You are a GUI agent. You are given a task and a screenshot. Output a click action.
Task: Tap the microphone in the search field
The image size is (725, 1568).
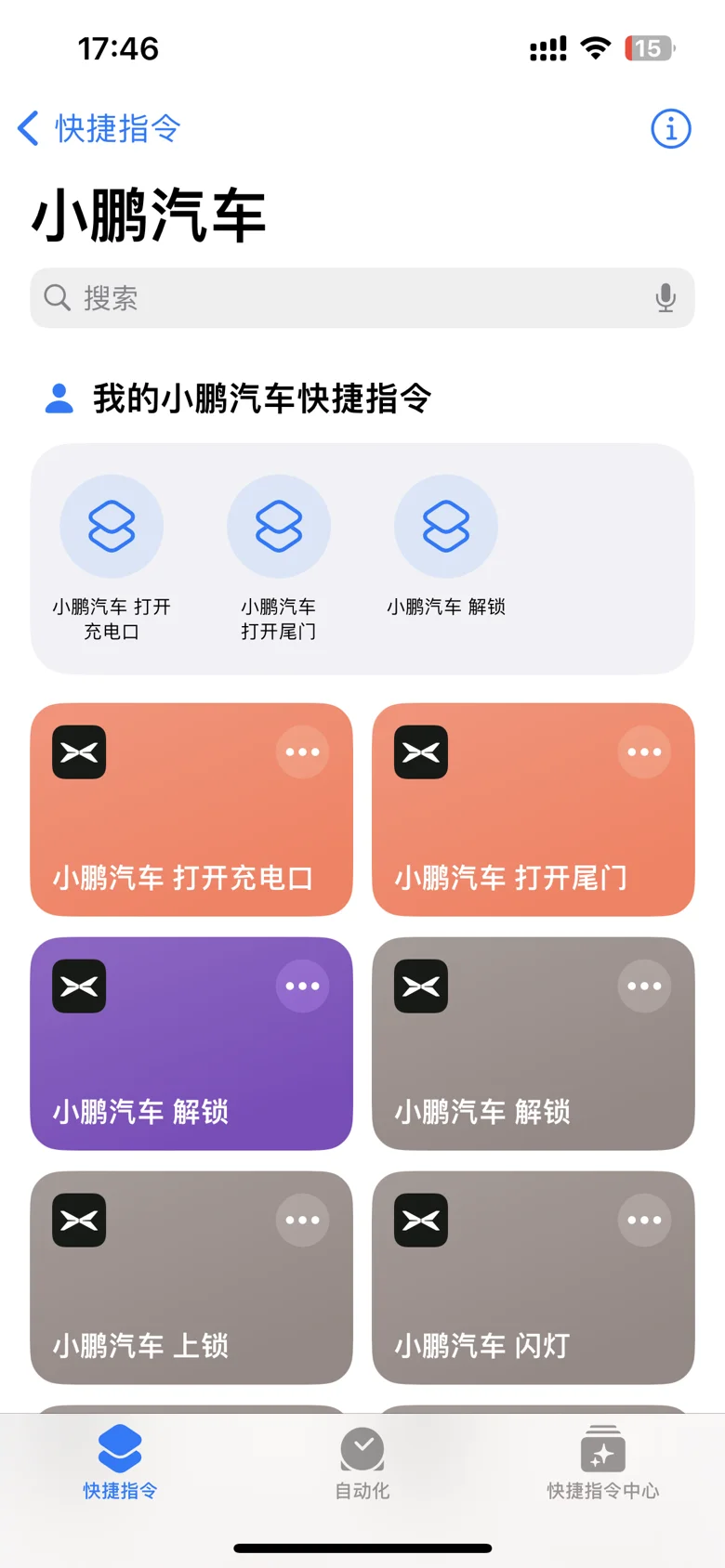[665, 297]
